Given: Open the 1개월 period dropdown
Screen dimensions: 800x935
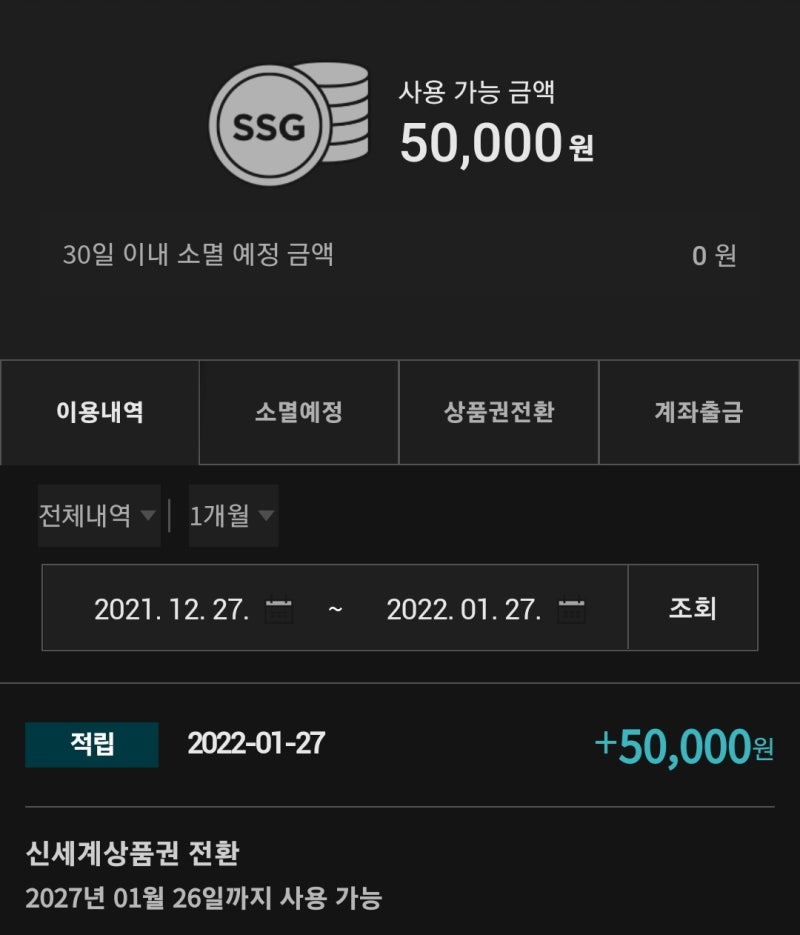Looking at the screenshot, I should (x=228, y=515).
